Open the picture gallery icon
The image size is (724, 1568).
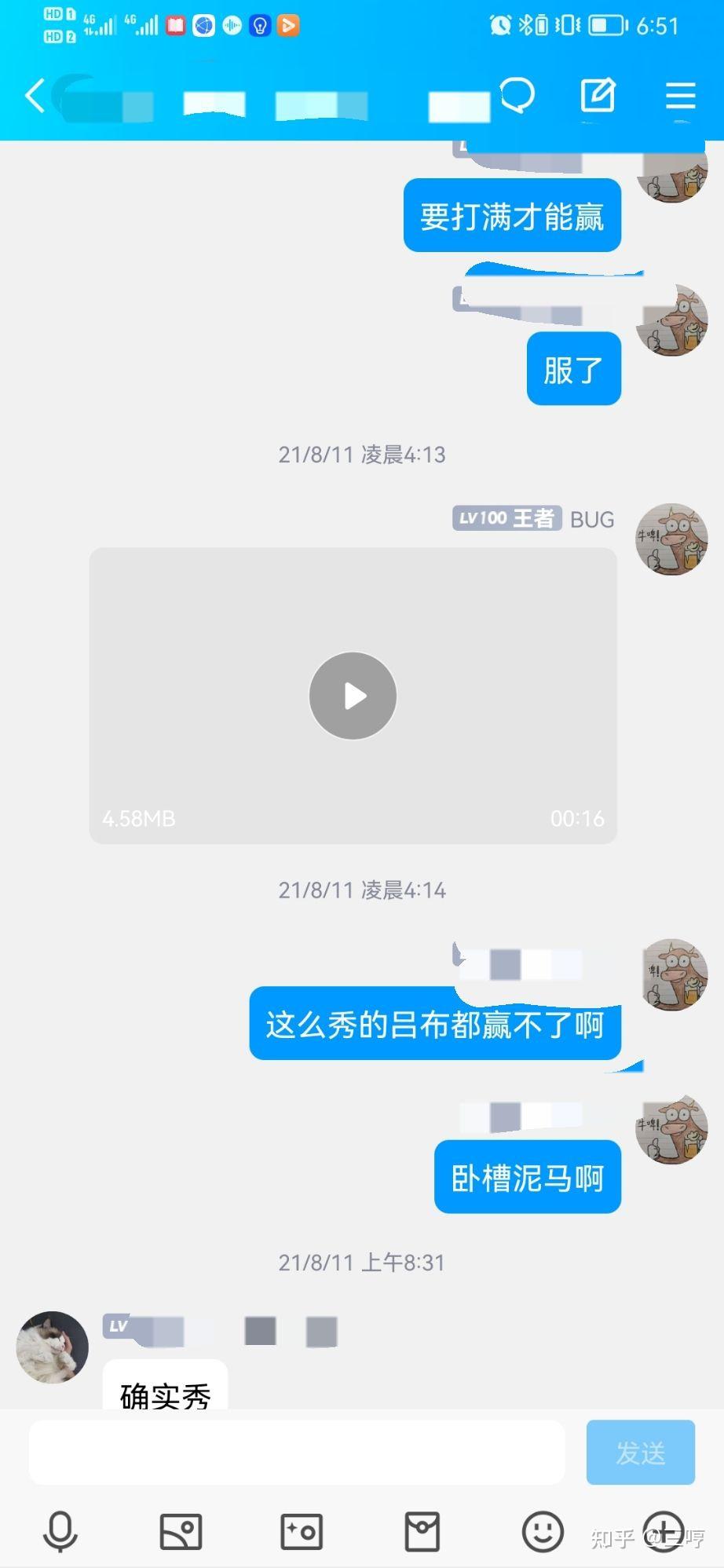181,1532
